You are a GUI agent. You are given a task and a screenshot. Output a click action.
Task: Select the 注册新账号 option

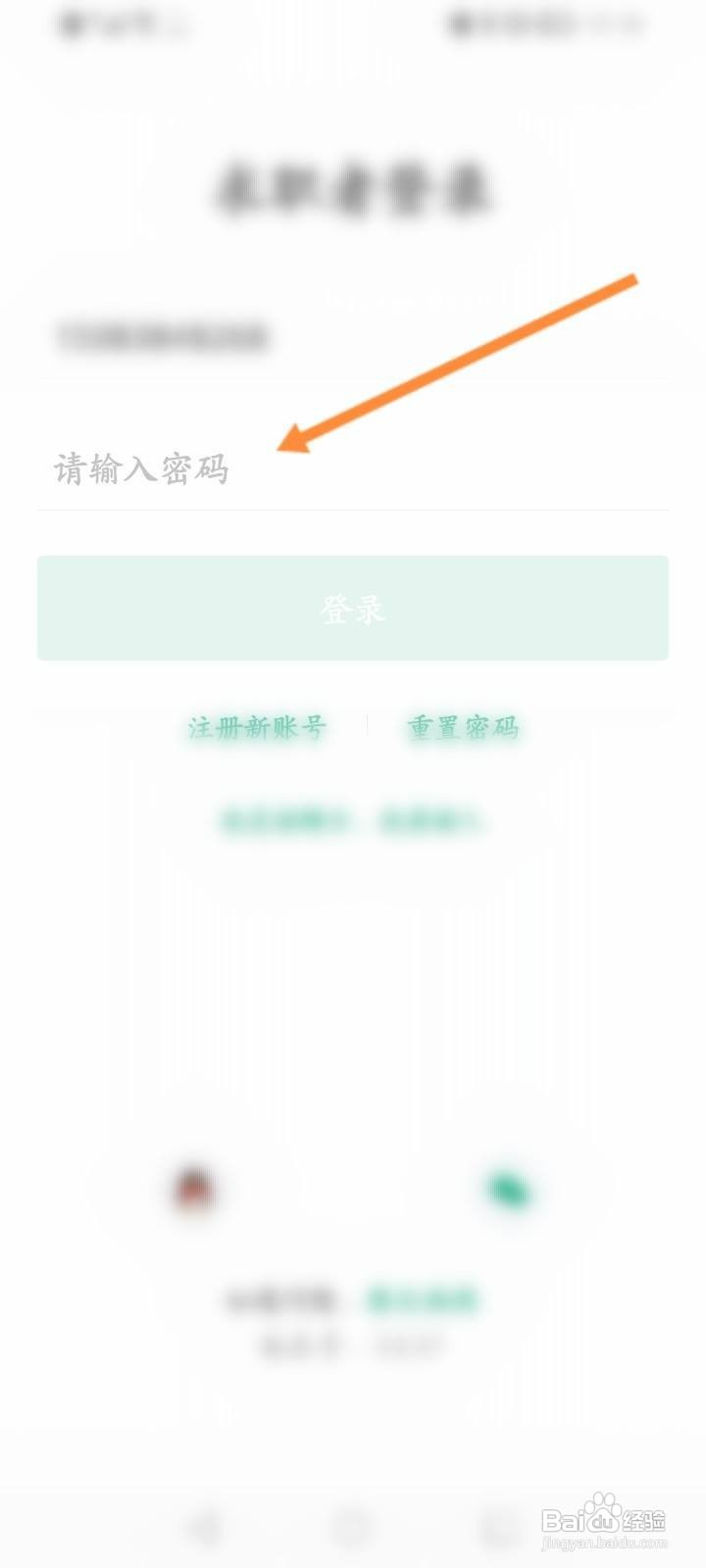click(x=257, y=728)
